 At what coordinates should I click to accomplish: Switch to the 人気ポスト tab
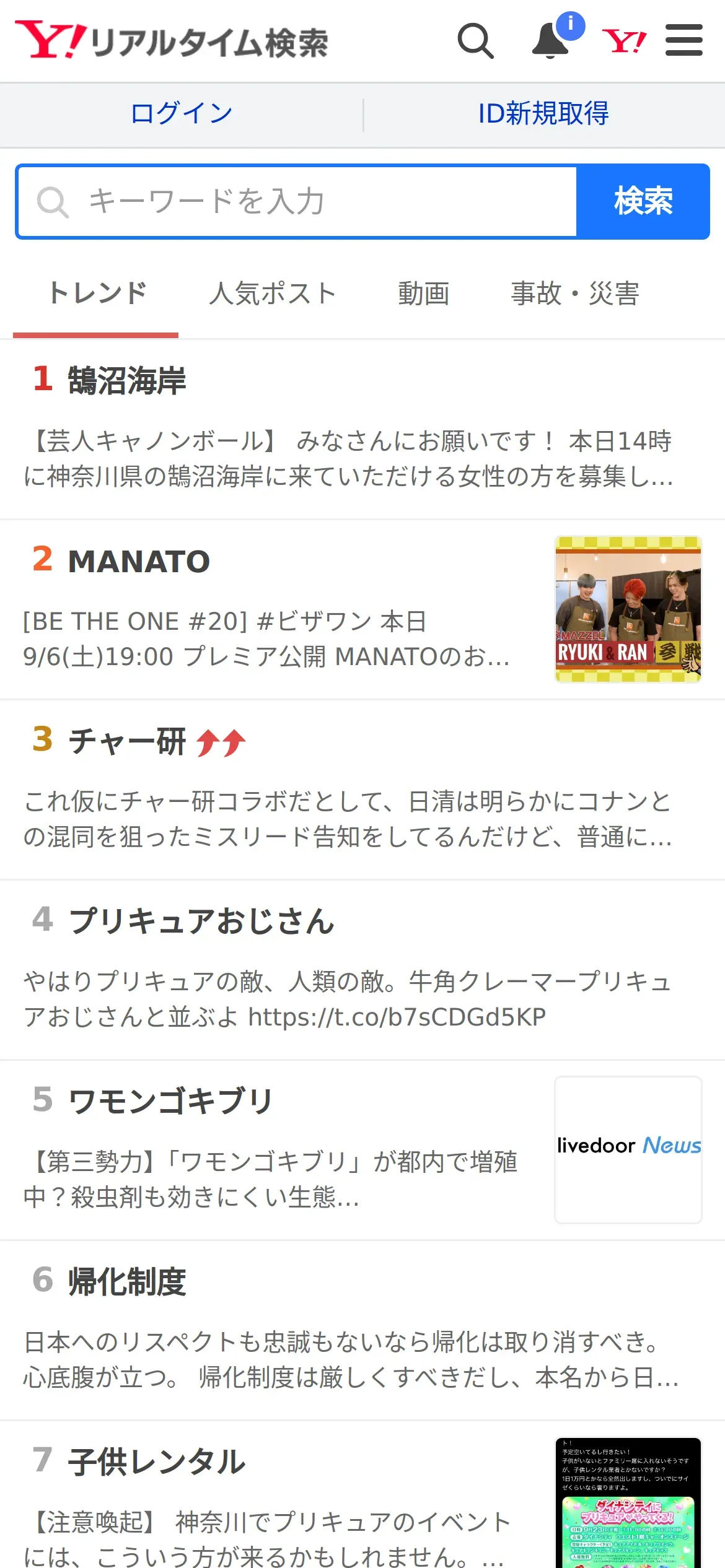(x=272, y=294)
